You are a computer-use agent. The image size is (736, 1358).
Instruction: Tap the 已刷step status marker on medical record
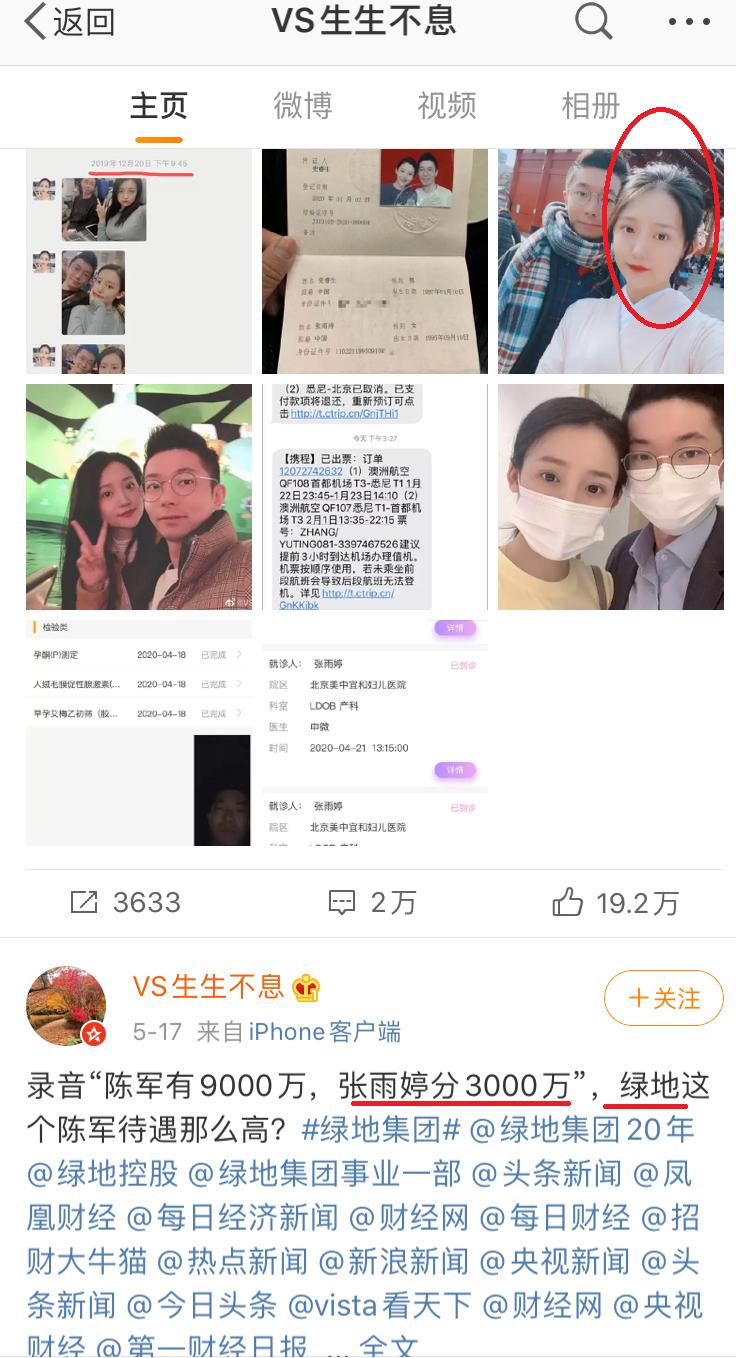point(463,665)
